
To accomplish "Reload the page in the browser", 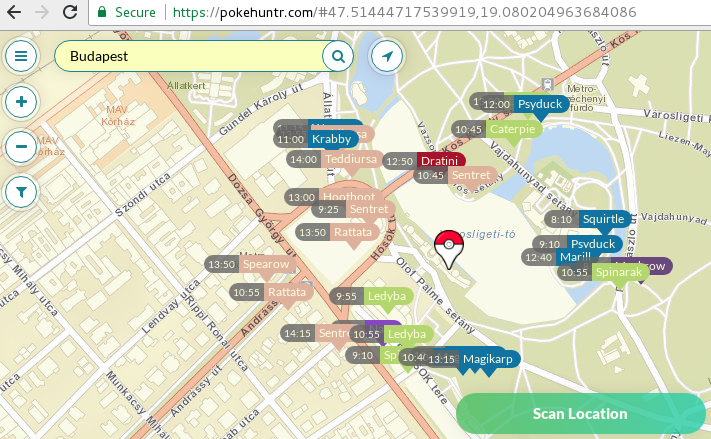I will pos(69,13).
